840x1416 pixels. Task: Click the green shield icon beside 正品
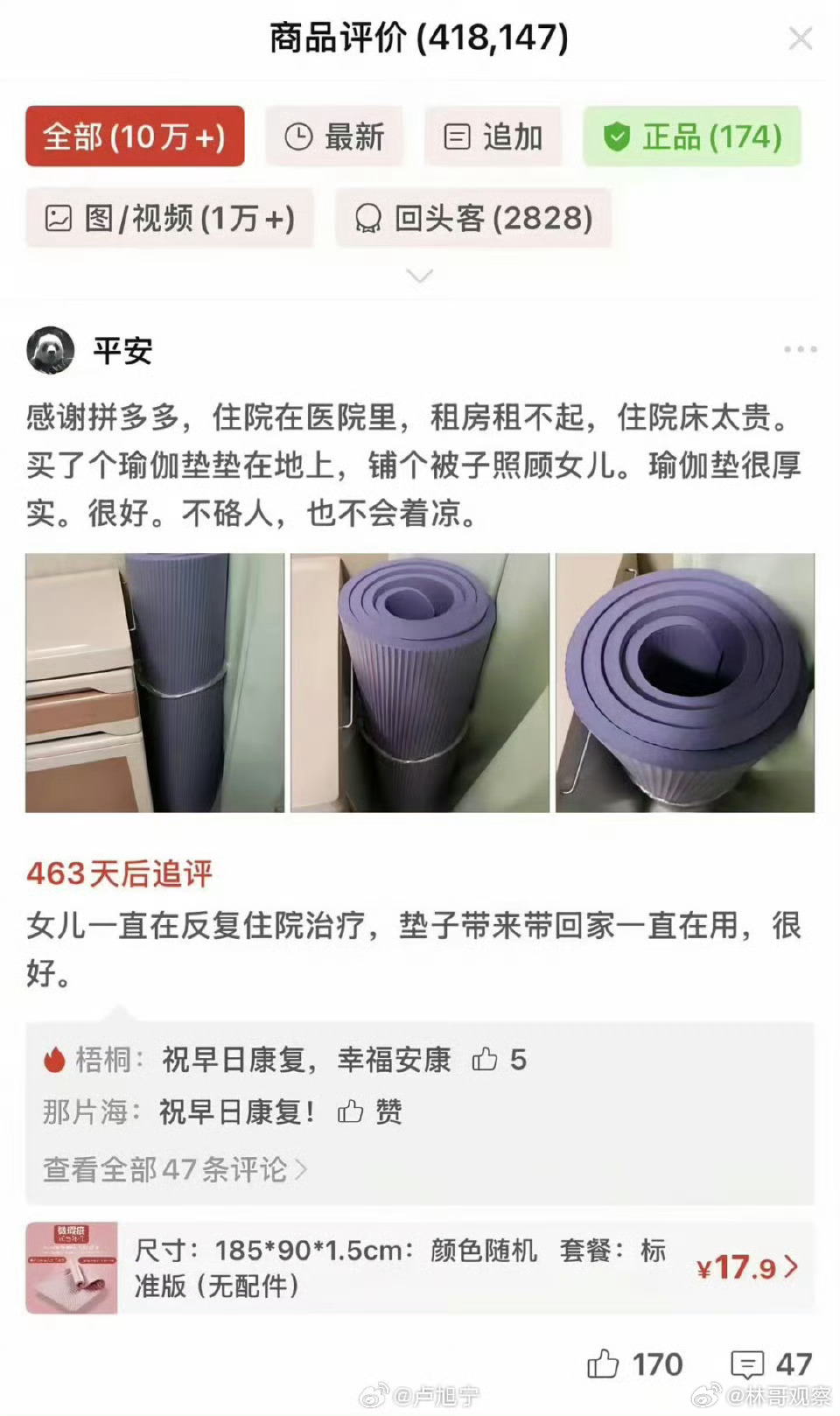pos(619,137)
